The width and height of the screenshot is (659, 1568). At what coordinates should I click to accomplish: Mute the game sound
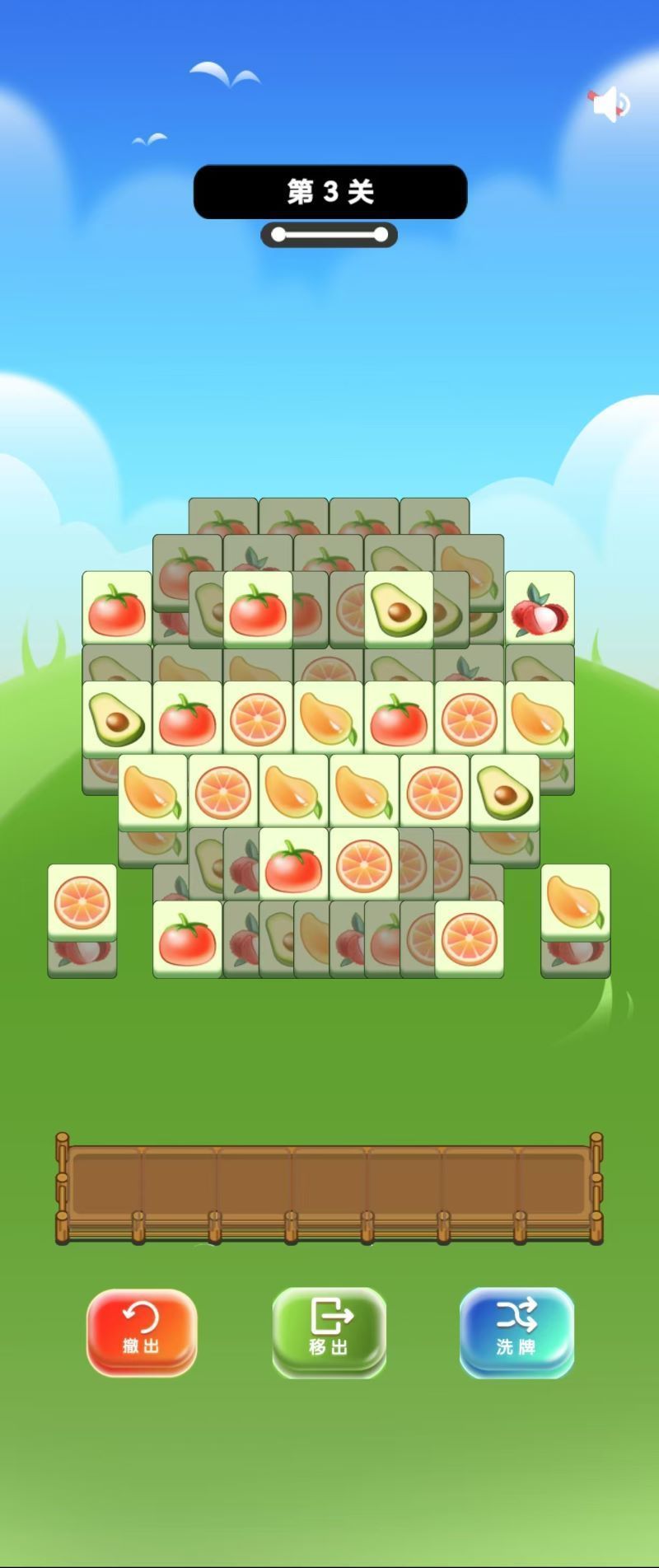click(x=610, y=105)
